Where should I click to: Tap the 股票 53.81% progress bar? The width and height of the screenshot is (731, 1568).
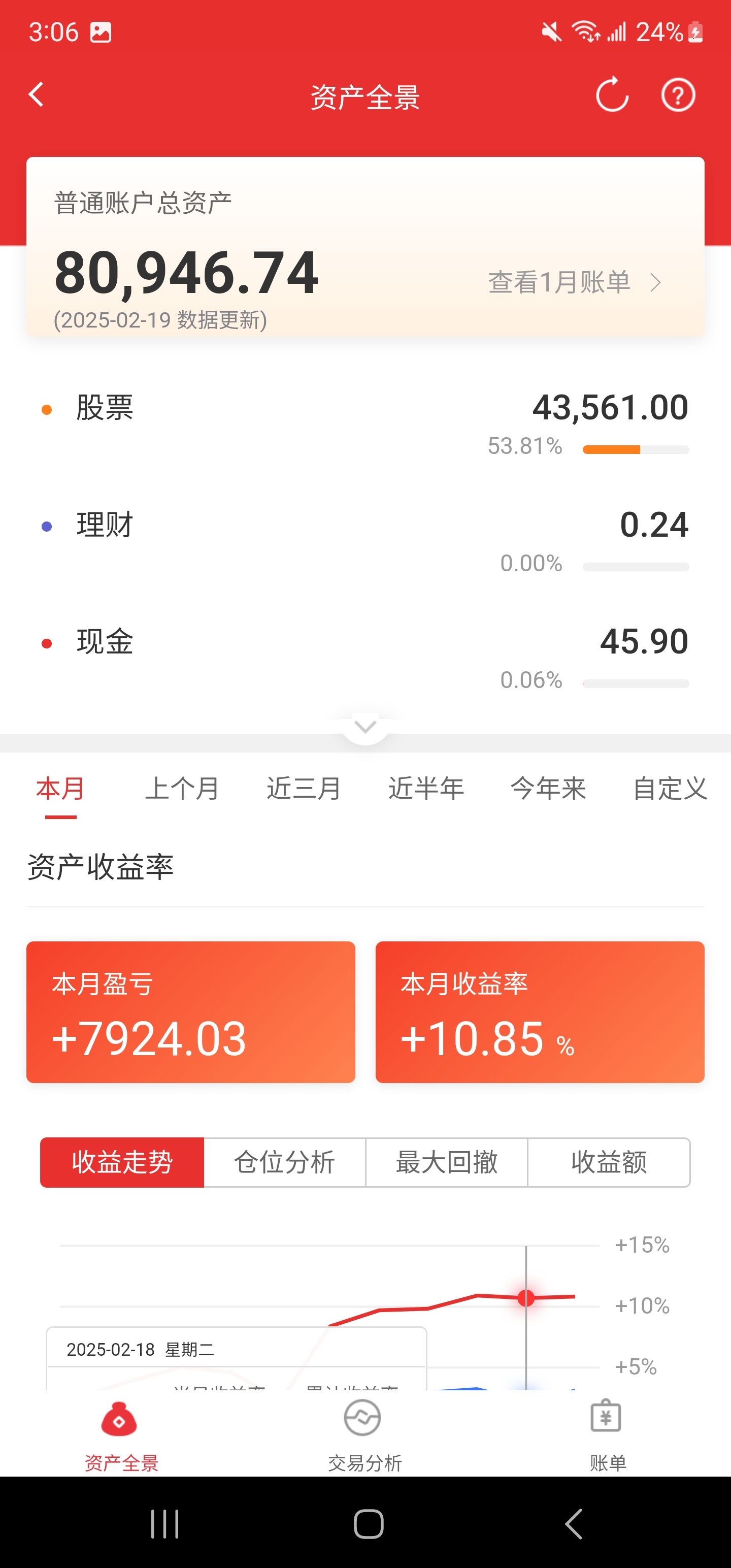636,448
